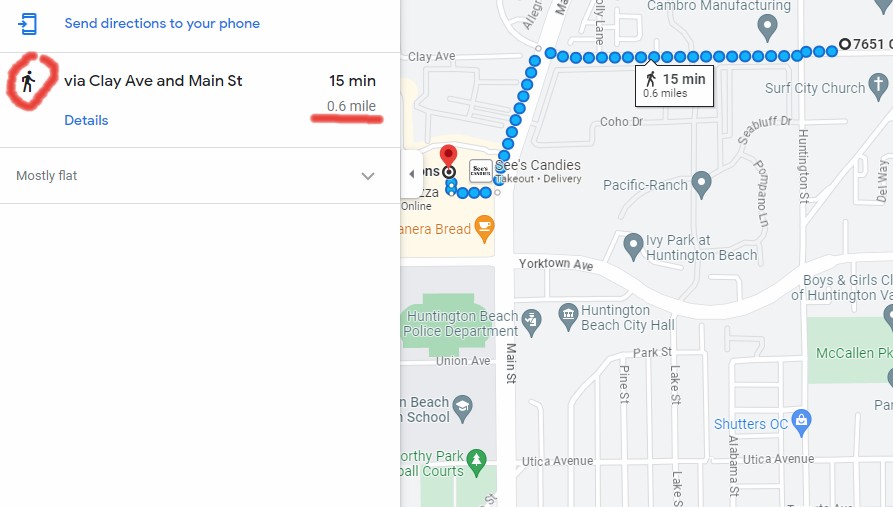The image size is (893, 507).
Task: View the Shutters OC shop marker
Action: (799, 421)
